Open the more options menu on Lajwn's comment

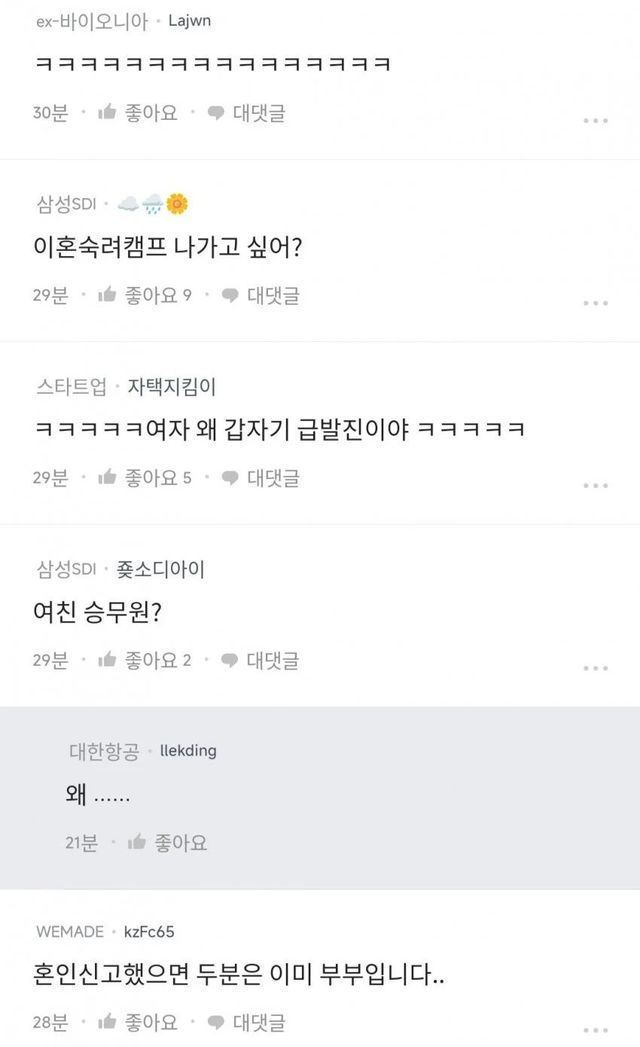tap(595, 121)
